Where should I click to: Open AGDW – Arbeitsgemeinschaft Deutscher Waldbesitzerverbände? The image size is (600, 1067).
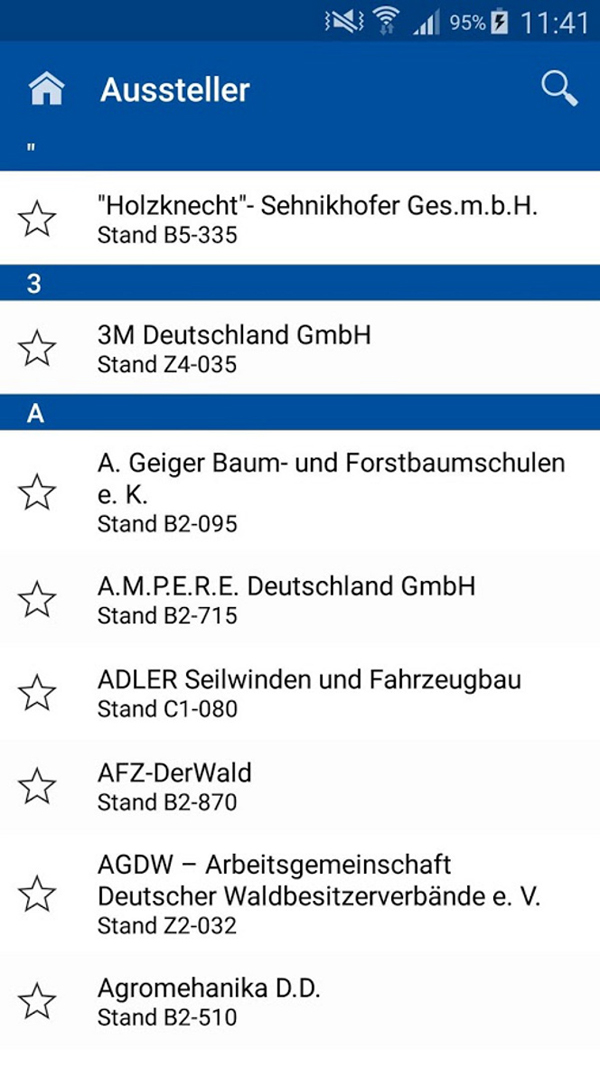pyautogui.click(x=318, y=893)
